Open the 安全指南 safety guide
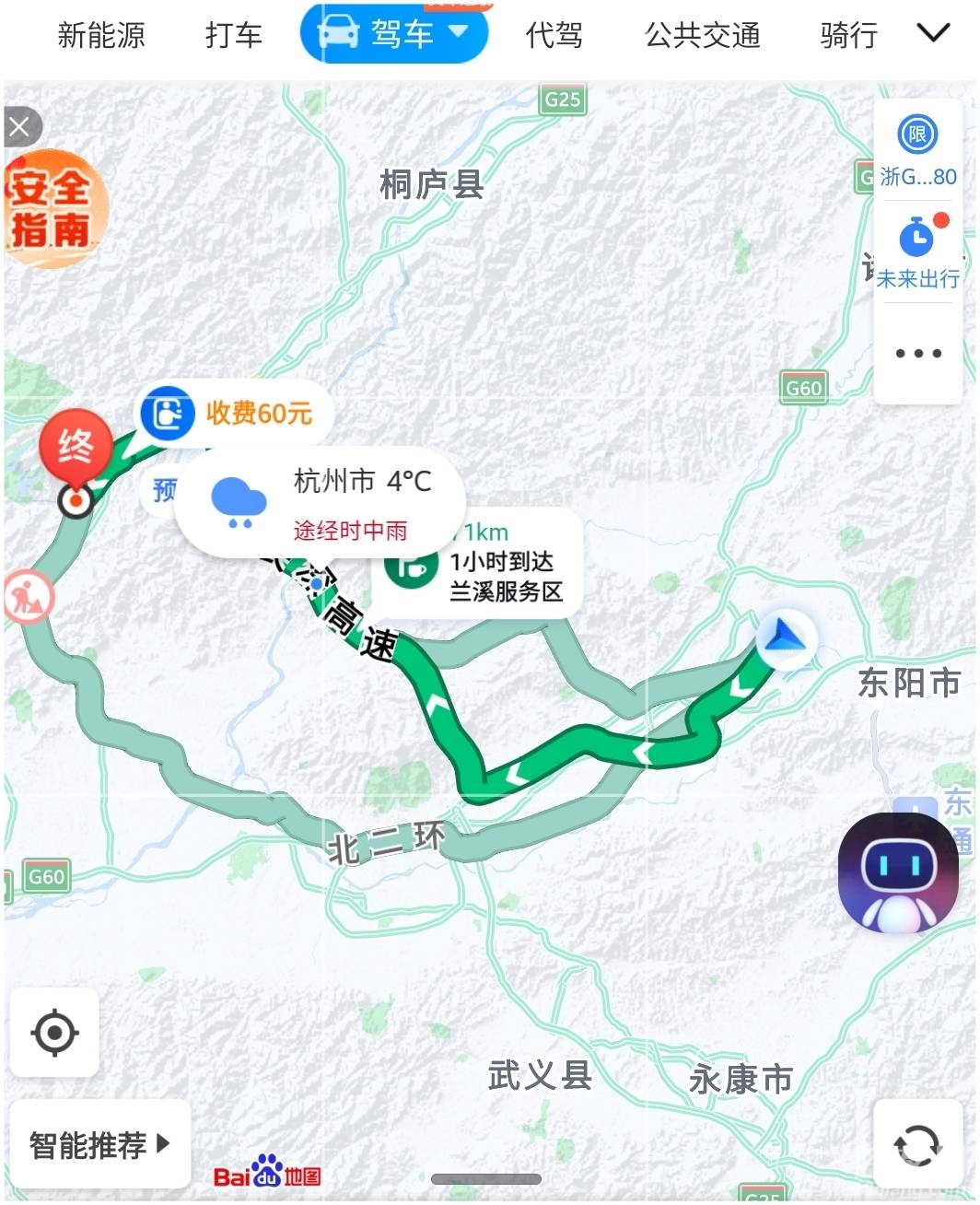Screen dimensions: 980x1205 coord(55,211)
